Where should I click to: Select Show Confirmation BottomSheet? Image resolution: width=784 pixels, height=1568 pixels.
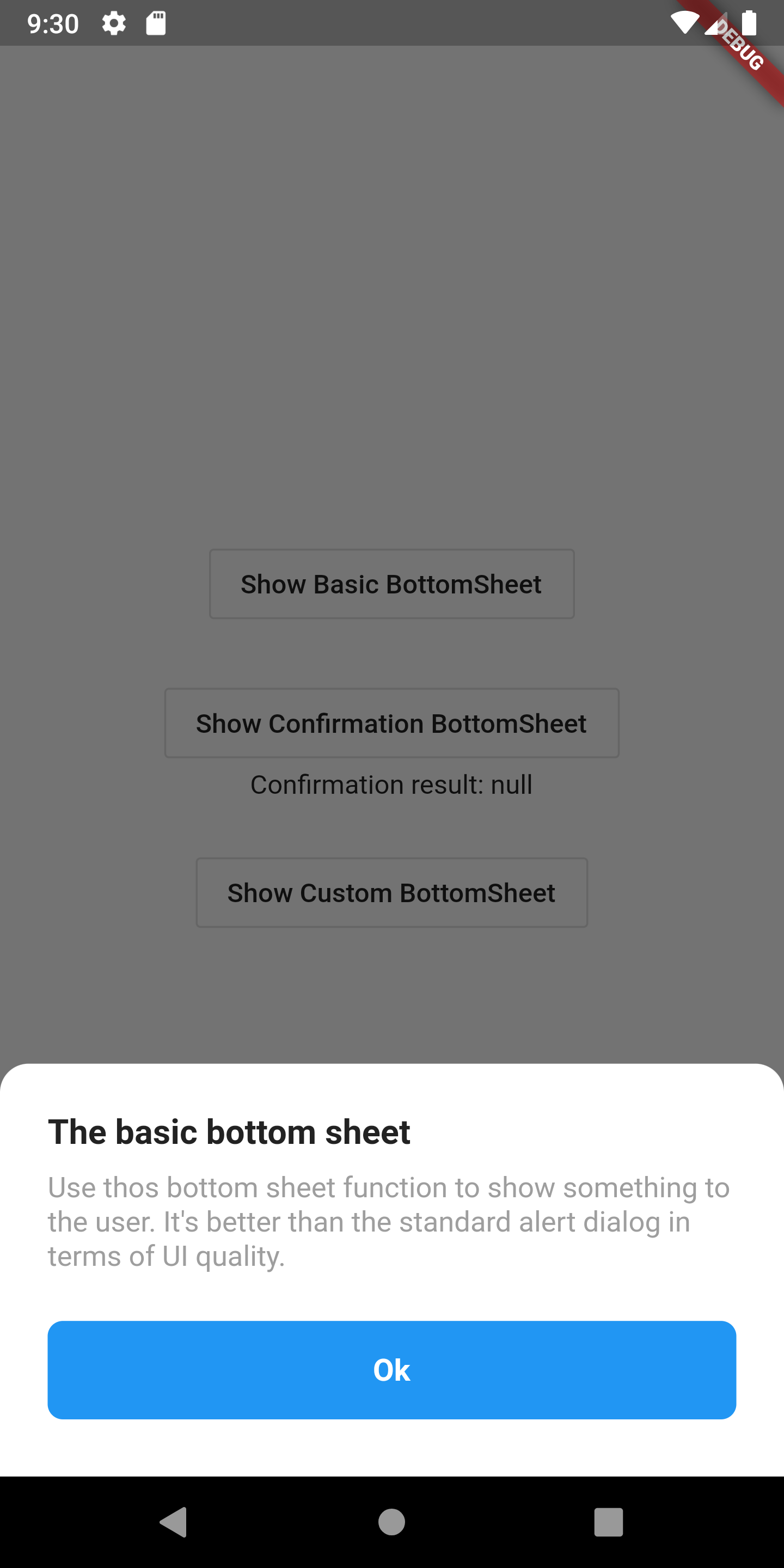pyautogui.click(x=391, y=723)
